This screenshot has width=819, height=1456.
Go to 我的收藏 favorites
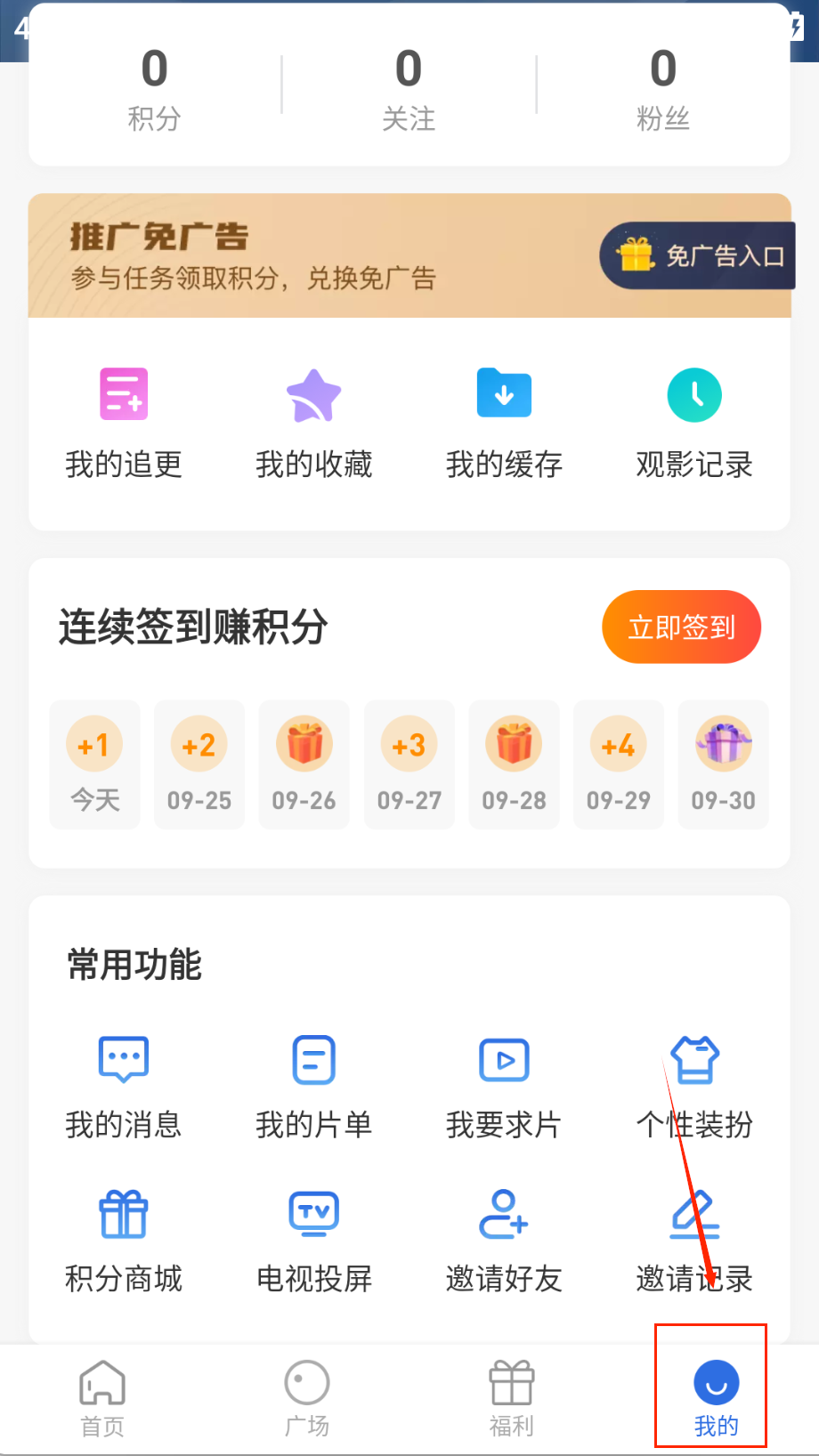[x=314, y=423]
